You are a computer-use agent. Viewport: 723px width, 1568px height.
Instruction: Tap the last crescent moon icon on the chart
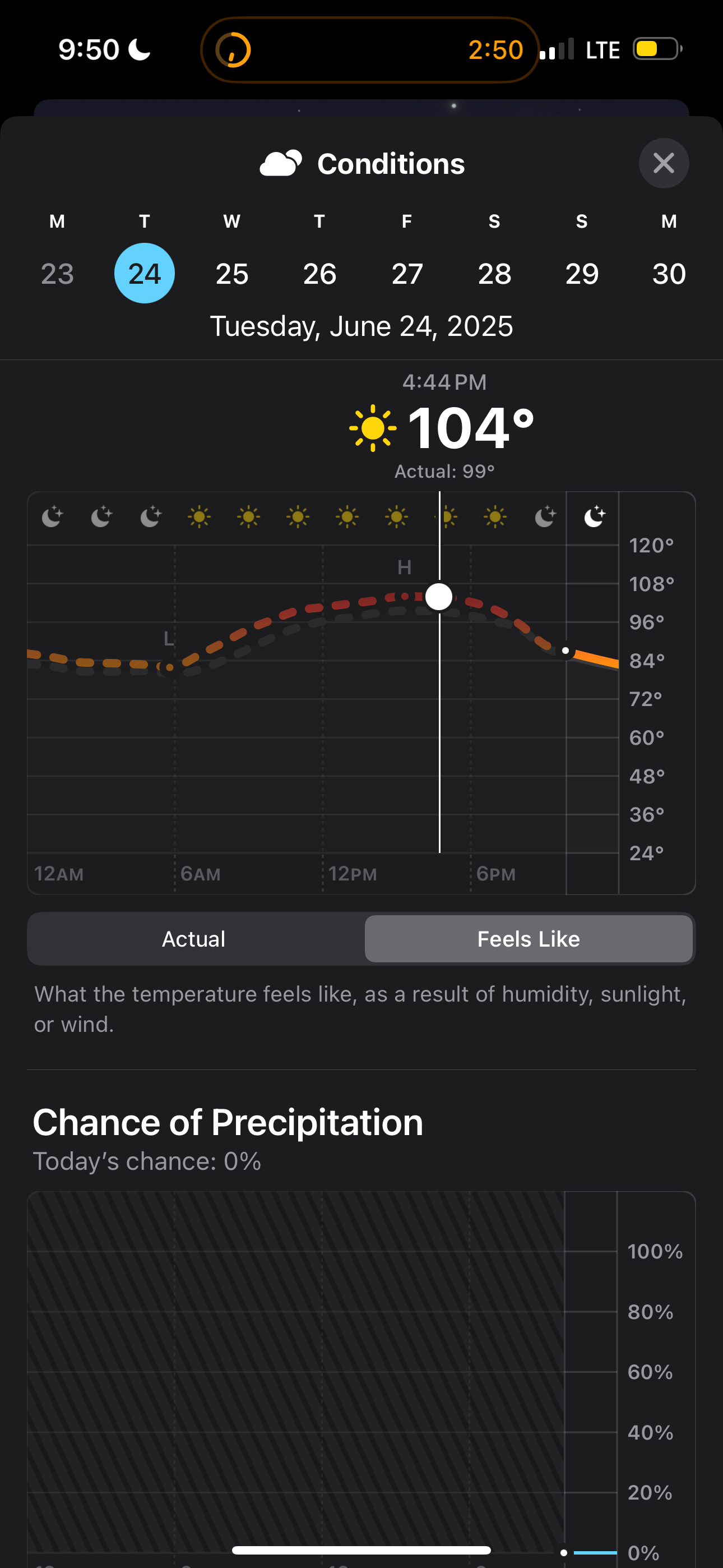tap(594, 516)
